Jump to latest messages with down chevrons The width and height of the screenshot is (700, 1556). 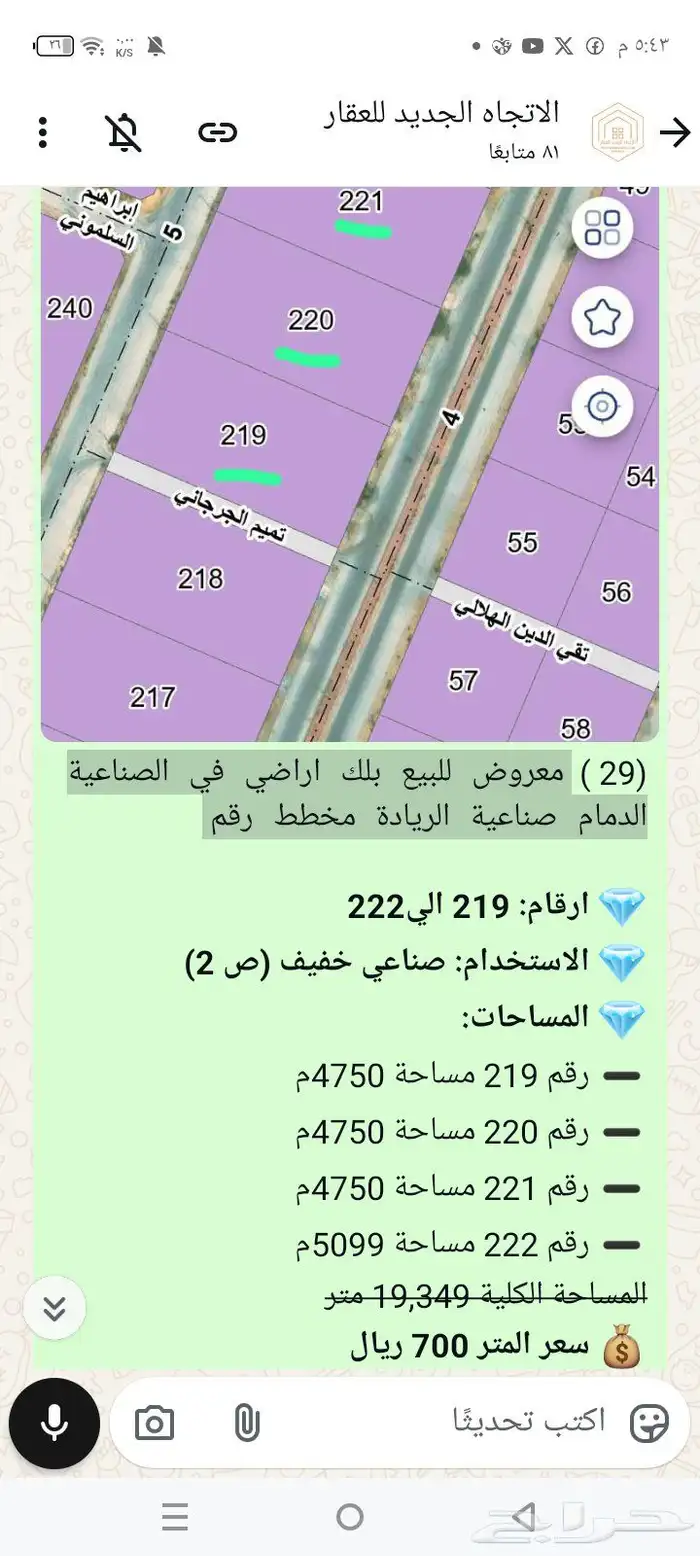[54, 1308]
